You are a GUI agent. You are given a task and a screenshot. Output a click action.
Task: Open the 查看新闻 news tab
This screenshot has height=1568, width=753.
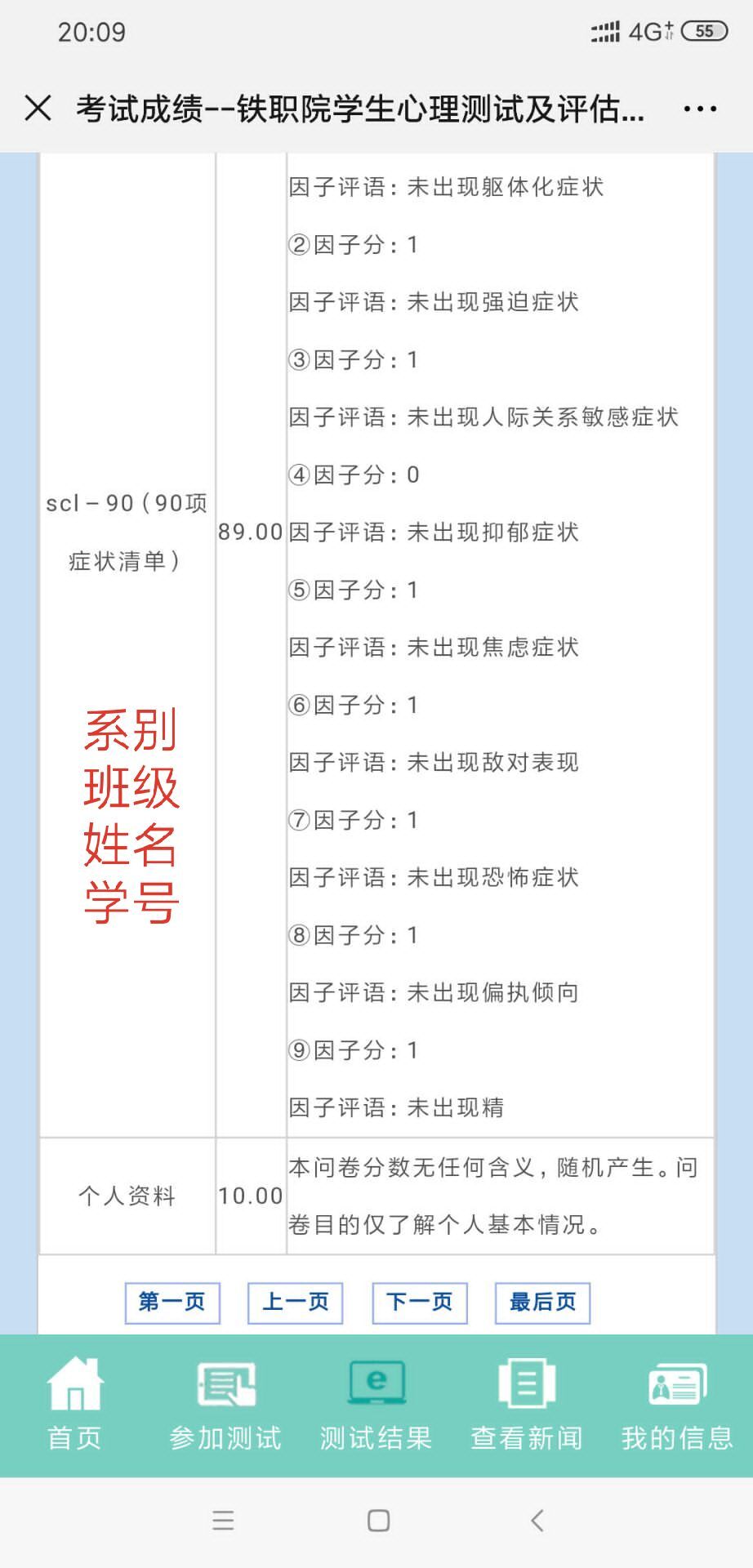pos(527,1405)
